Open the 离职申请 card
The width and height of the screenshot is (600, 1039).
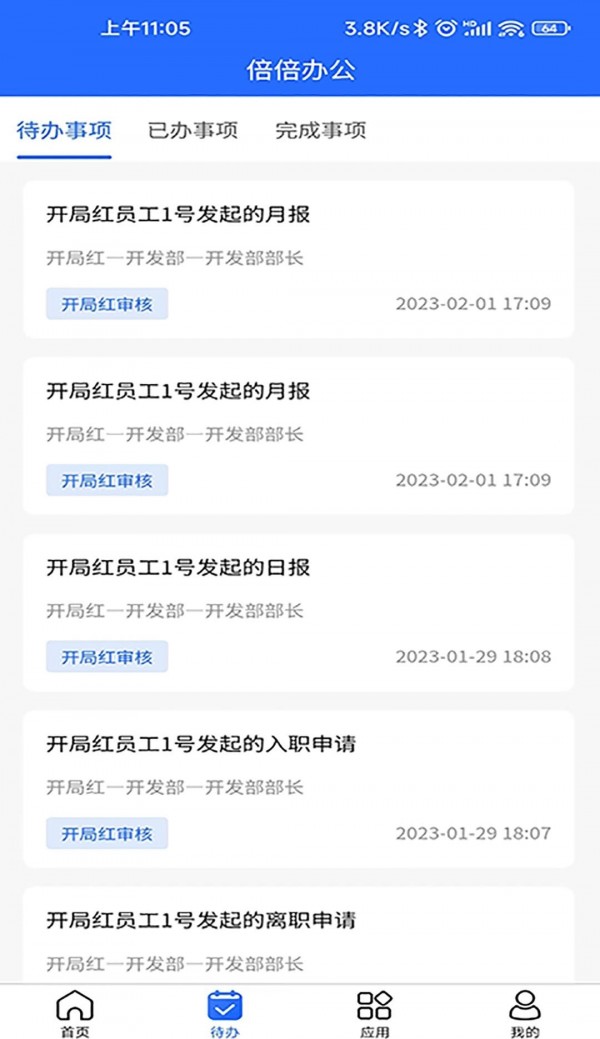298,935
